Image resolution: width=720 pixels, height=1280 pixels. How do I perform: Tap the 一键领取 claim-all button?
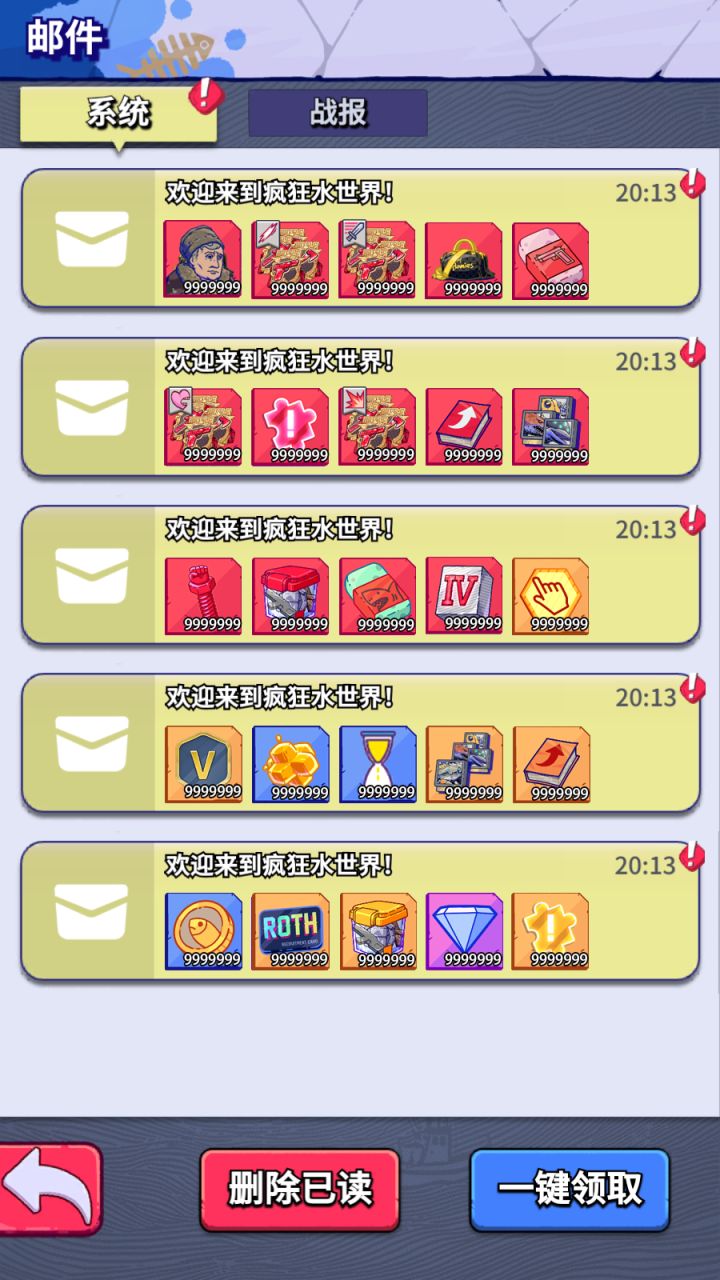pos(570,1190)
